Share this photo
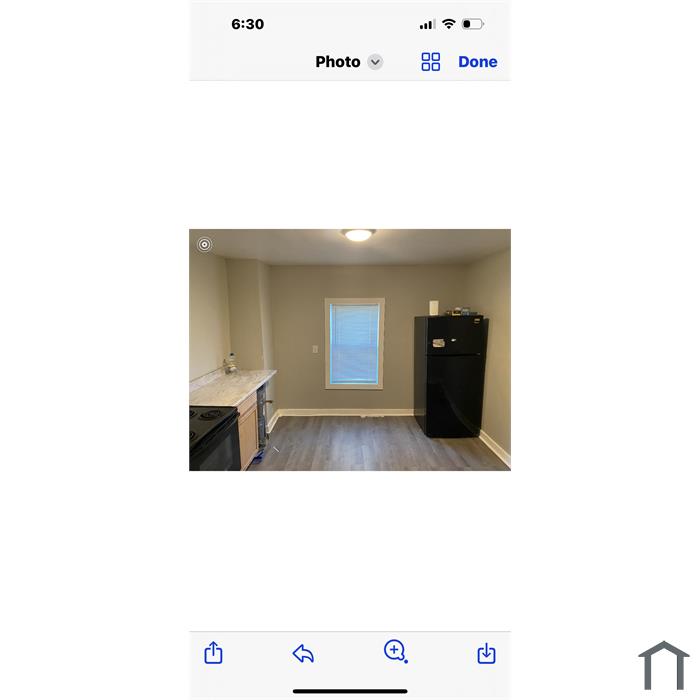Screen dimensions: 700x700 213,653
